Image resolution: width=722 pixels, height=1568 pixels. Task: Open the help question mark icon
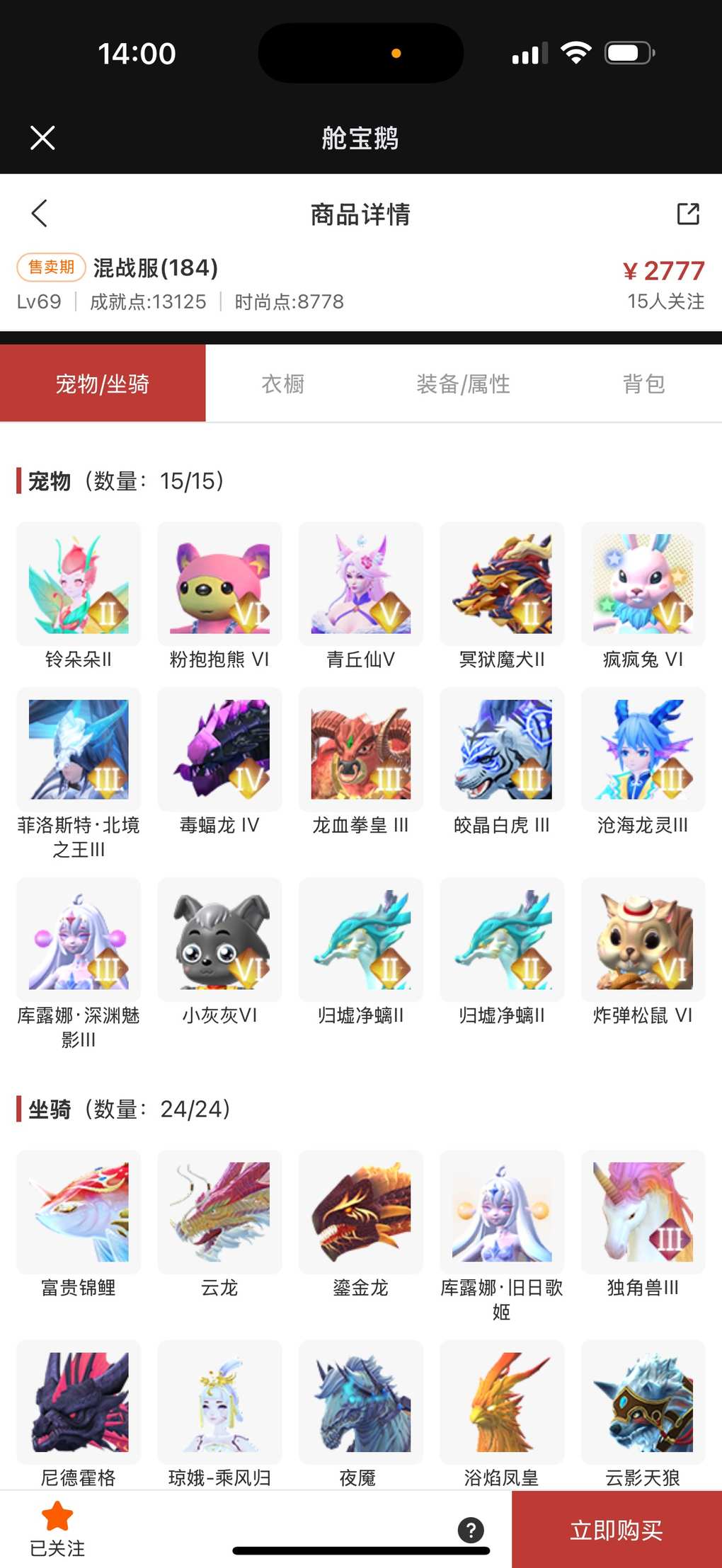click(471, 1530)
